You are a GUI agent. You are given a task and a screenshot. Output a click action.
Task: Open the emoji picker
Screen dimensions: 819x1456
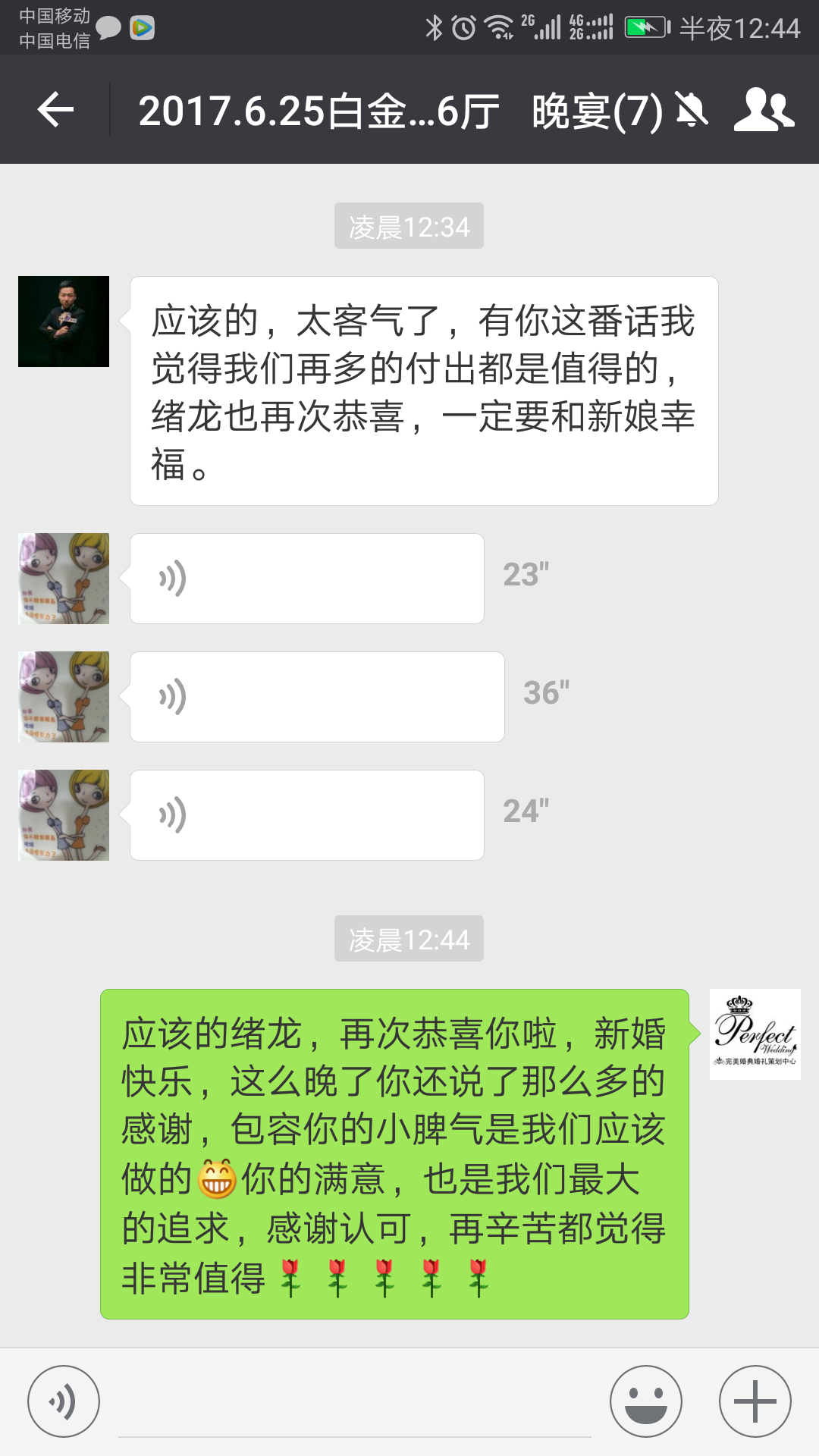[x=646, y=1401]
